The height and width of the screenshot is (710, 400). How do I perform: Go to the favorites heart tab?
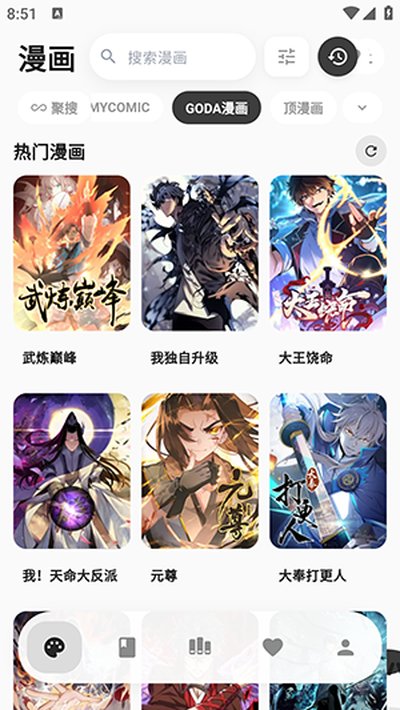[273, 647]
